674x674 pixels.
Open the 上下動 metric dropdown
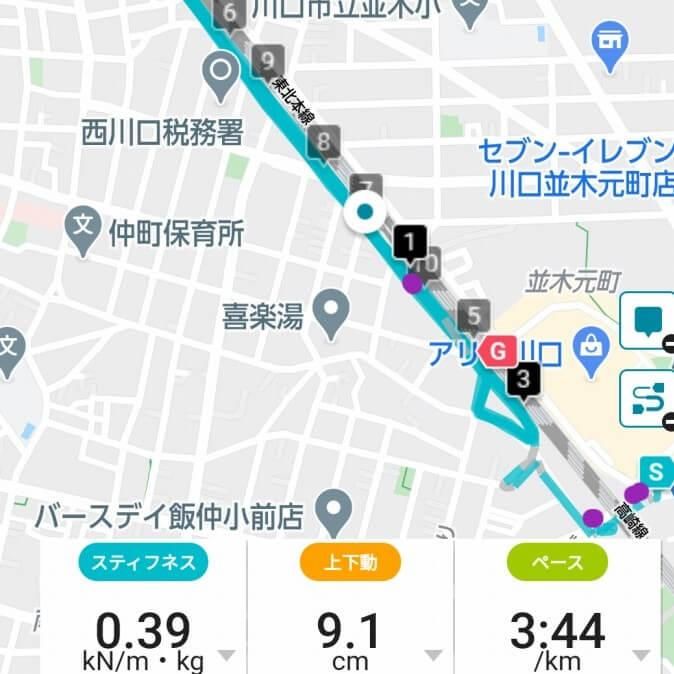(433, 656)
